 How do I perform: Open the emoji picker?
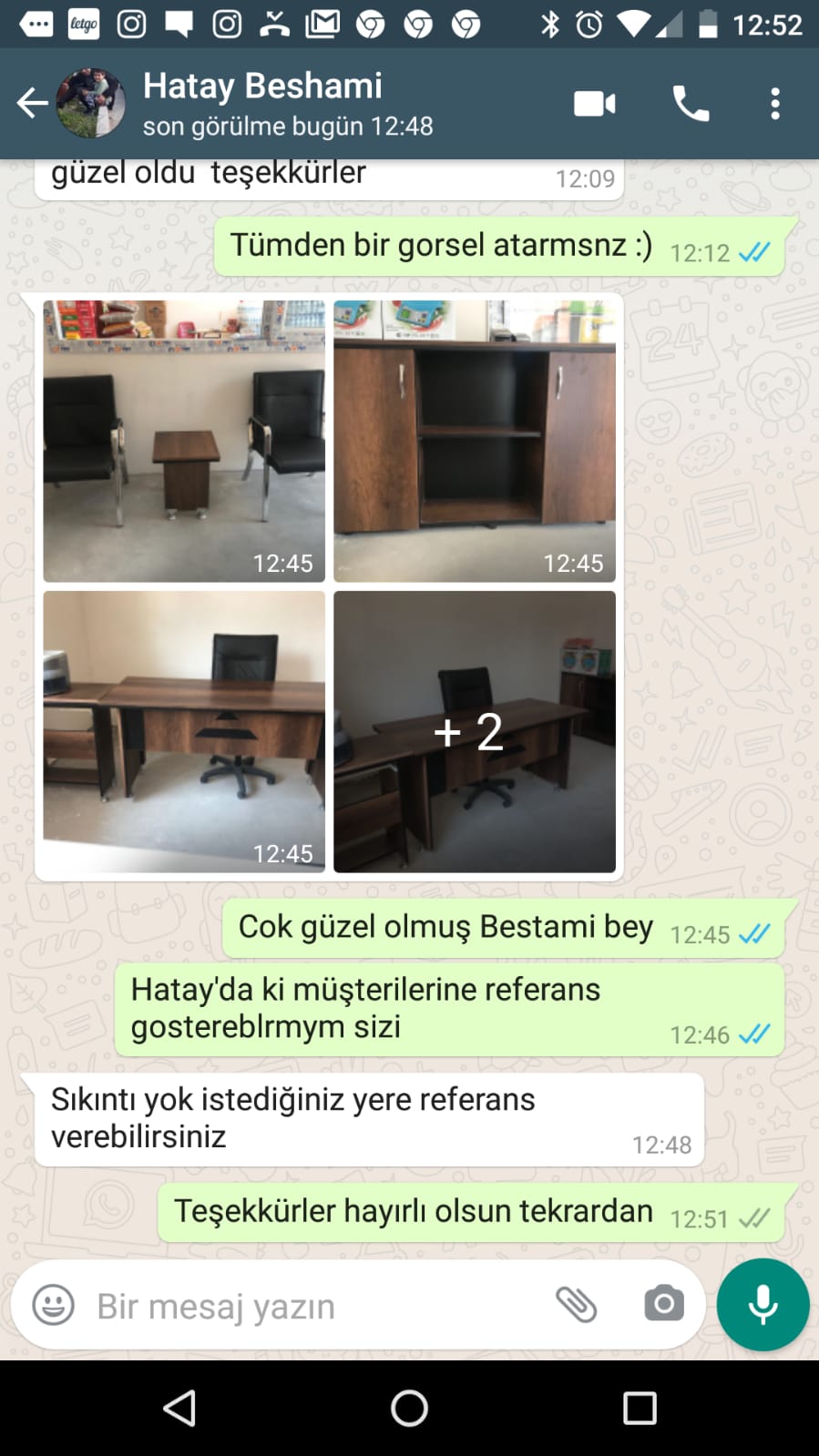[x=54, y=1305]
